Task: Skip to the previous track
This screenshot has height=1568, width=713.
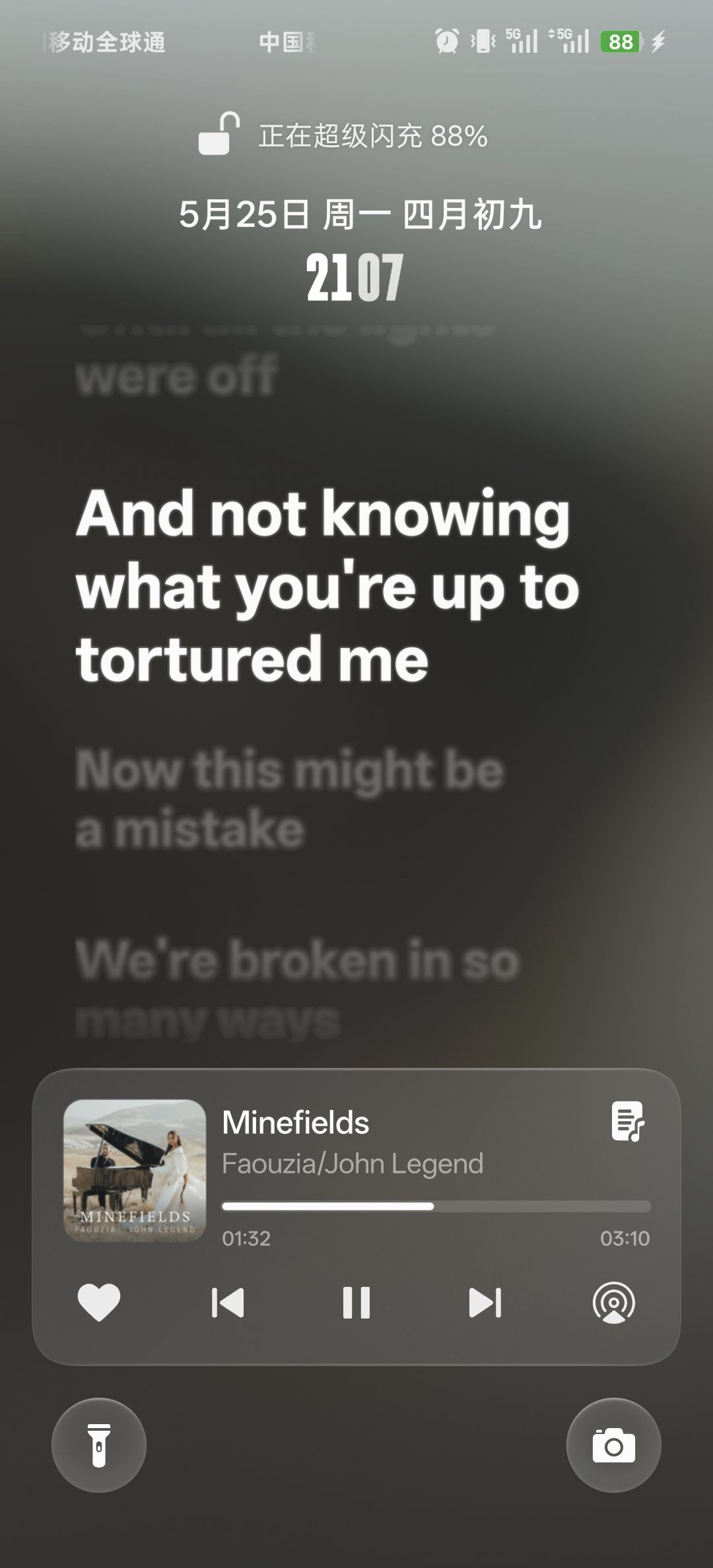Action: point(228,1303)
